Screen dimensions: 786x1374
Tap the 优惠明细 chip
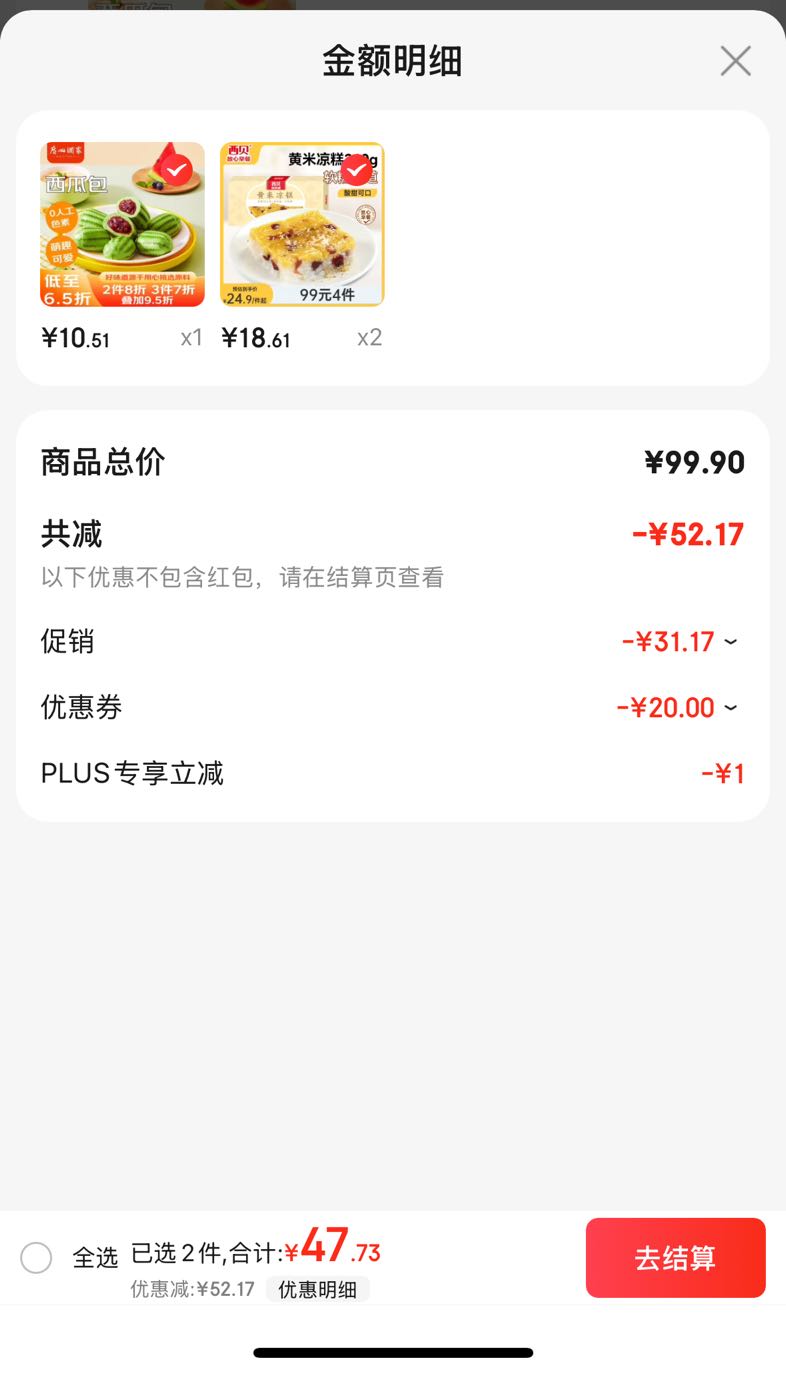click(x=317, y=1289)
